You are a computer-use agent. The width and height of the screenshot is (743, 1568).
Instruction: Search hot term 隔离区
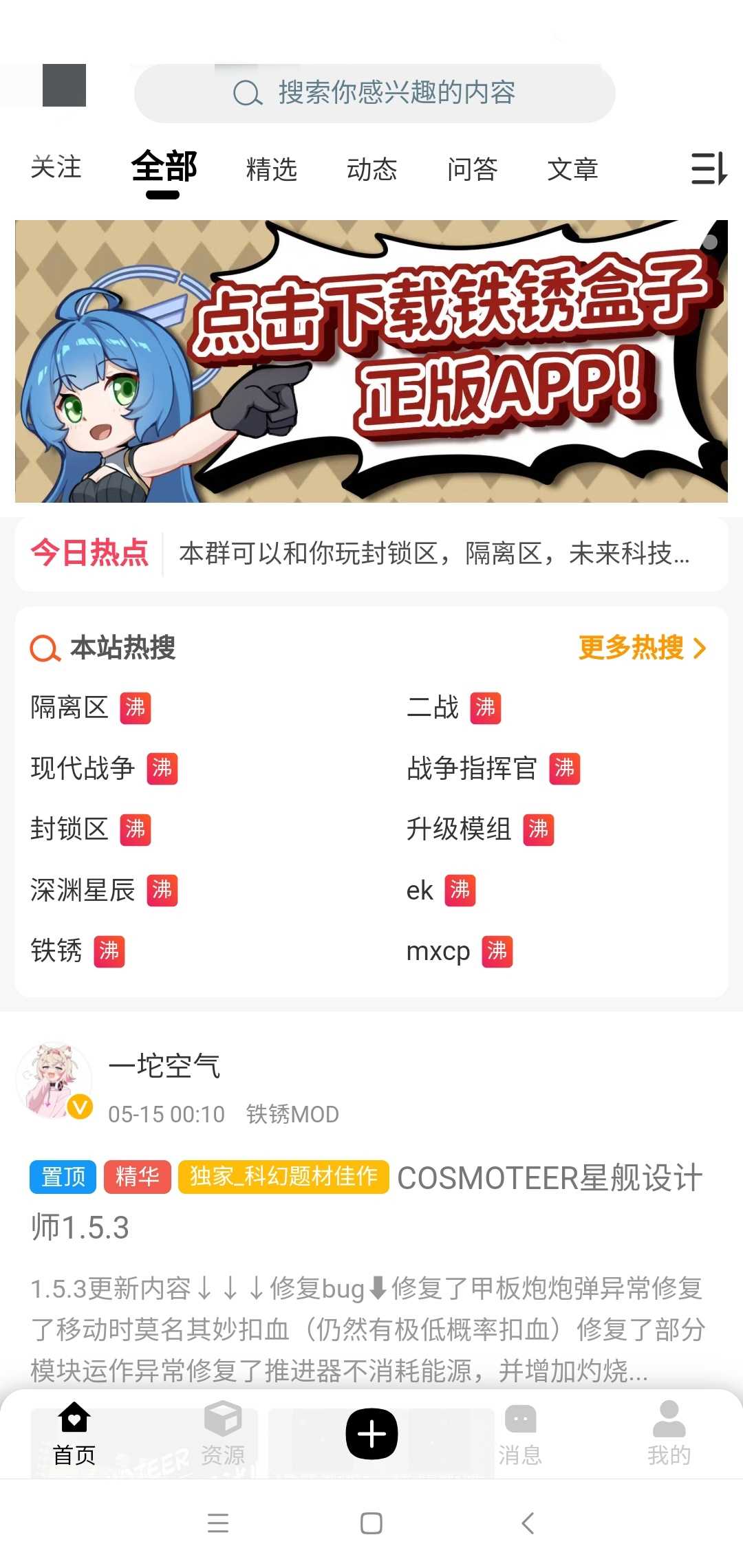pyautogui.click(x=69, y=708)
